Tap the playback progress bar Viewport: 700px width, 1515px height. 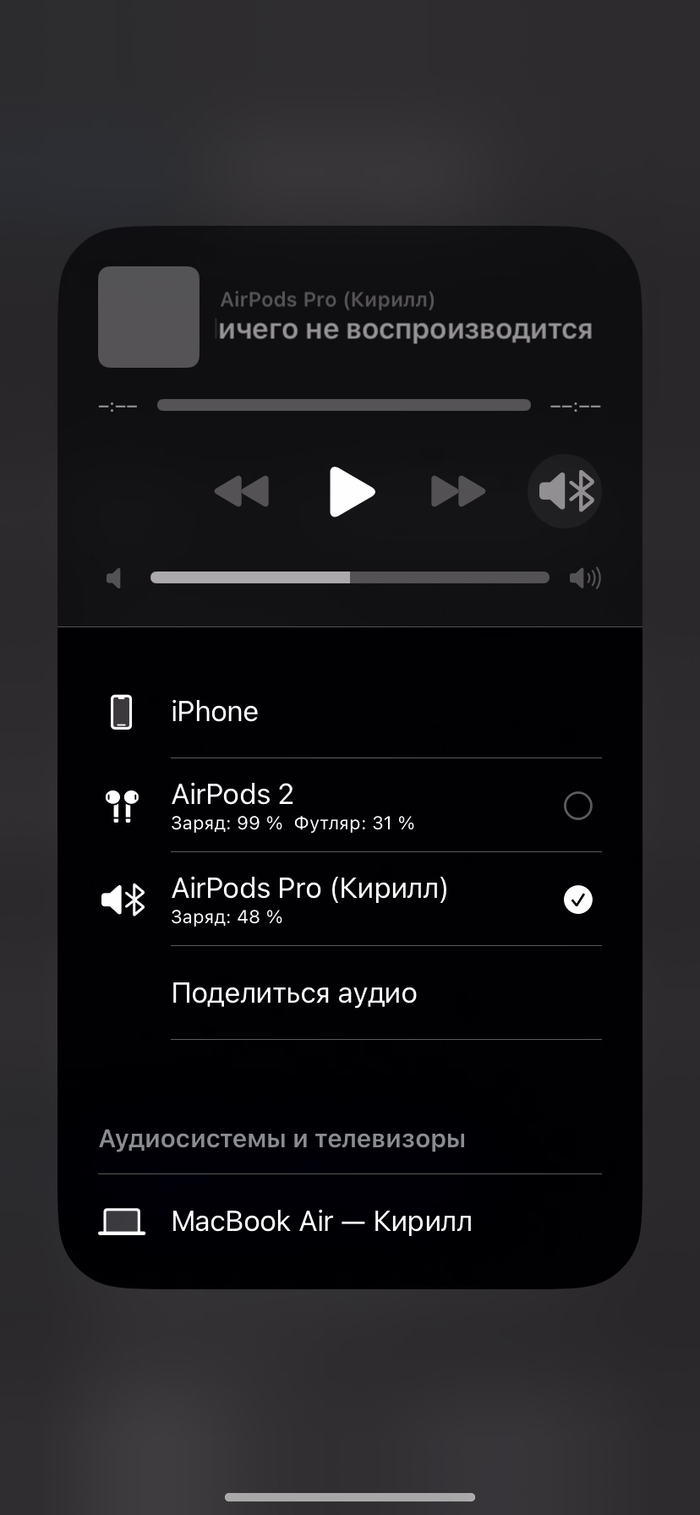tap(343, 406)
